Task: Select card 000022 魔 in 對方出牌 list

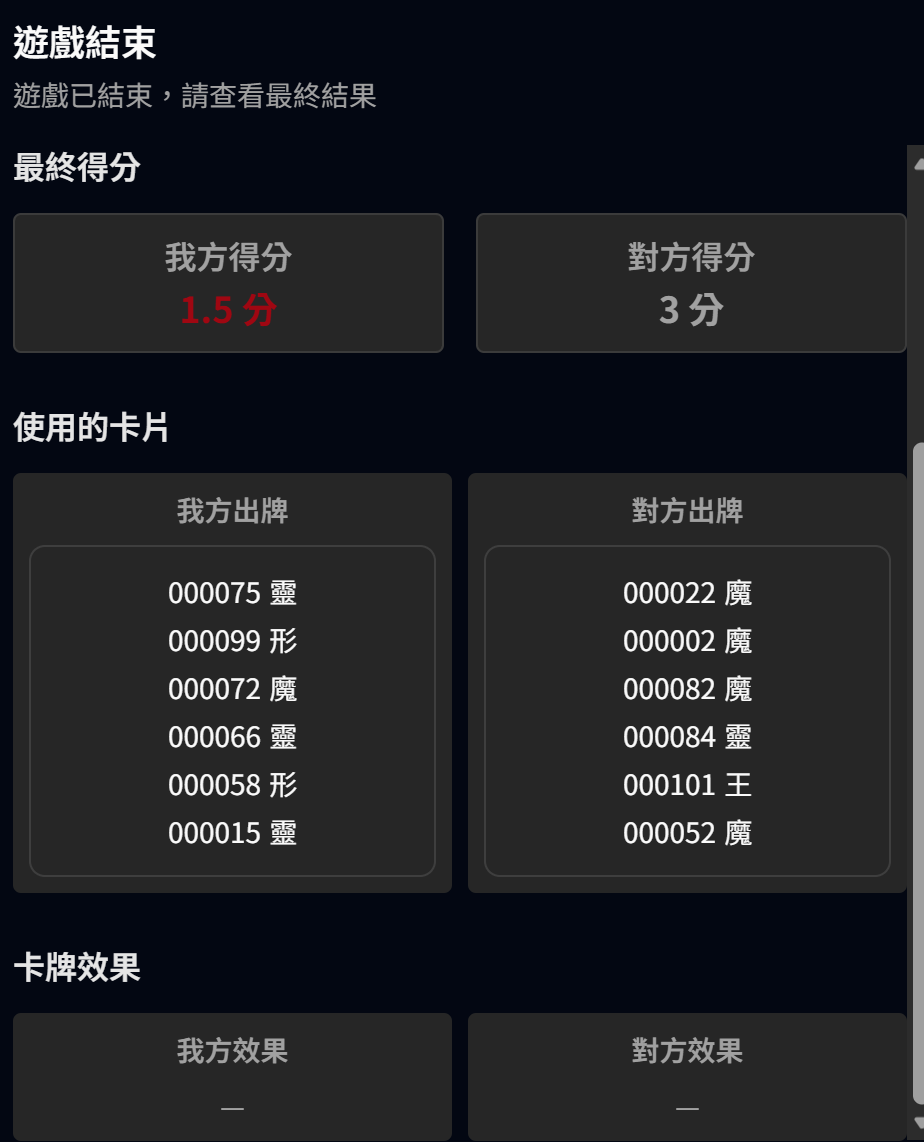Action: (x=686, y=593)
